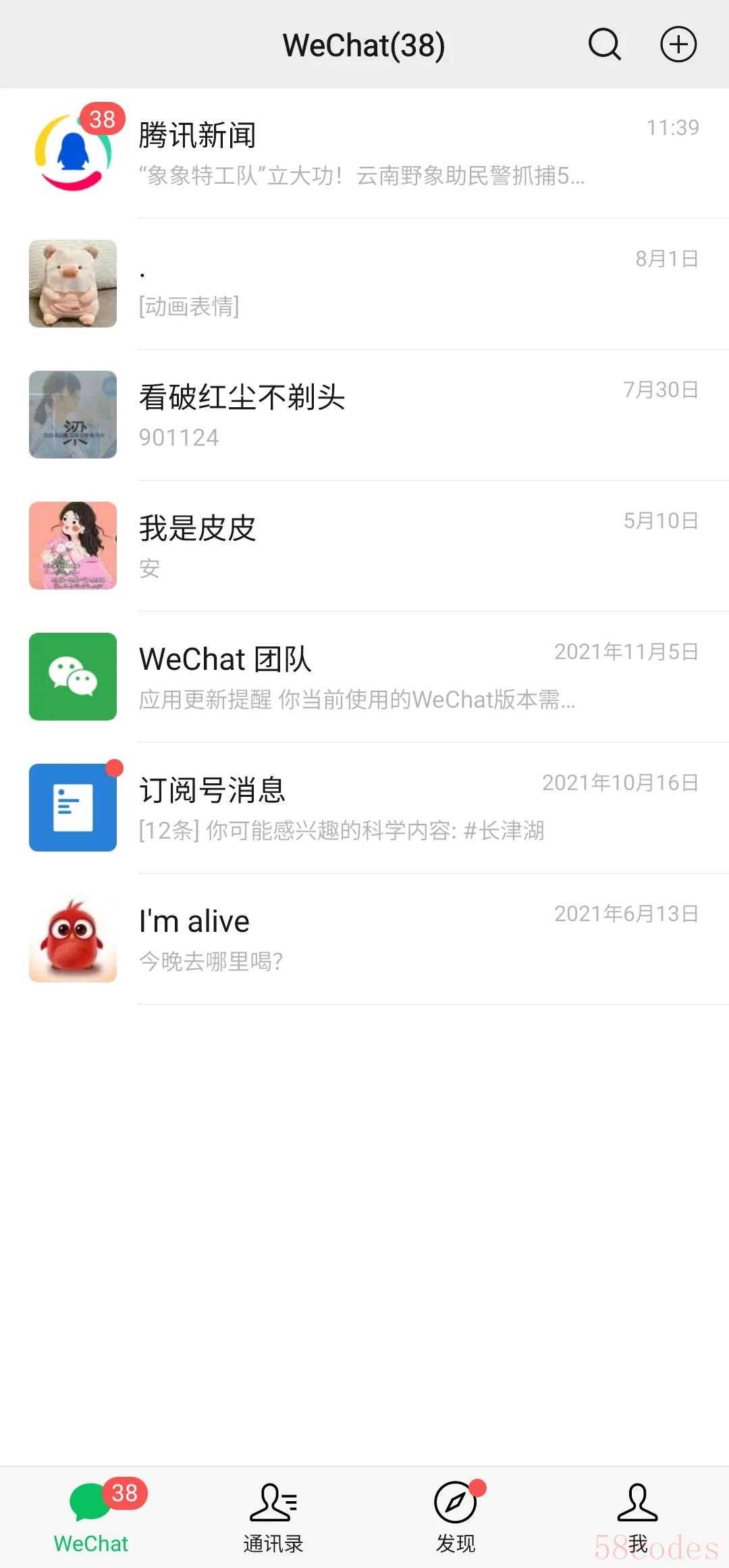
Task: Open the WeChat 团队 conversation
Action: click(x=364, y=677)
